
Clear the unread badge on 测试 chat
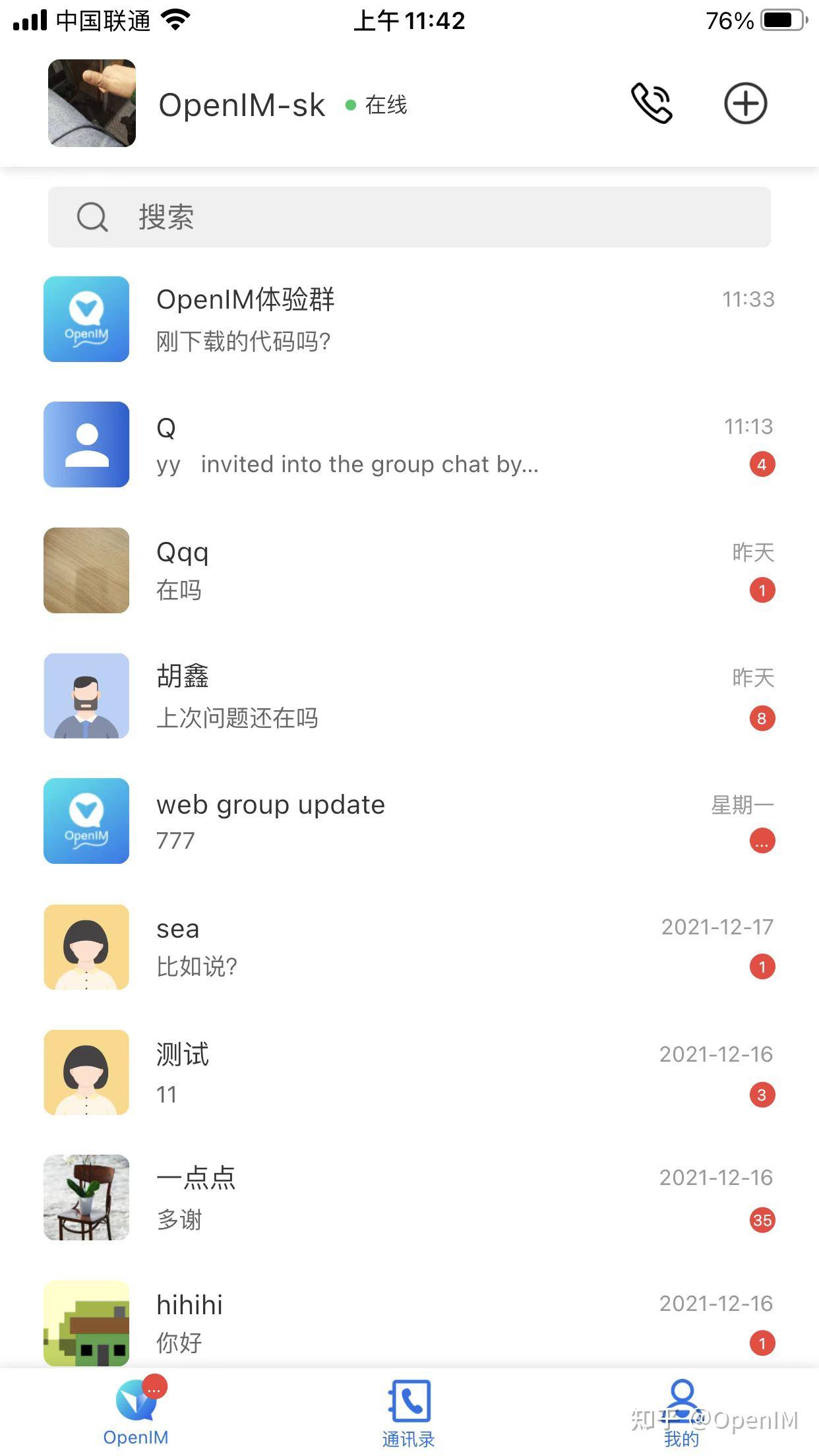(x=762, y=1095)
